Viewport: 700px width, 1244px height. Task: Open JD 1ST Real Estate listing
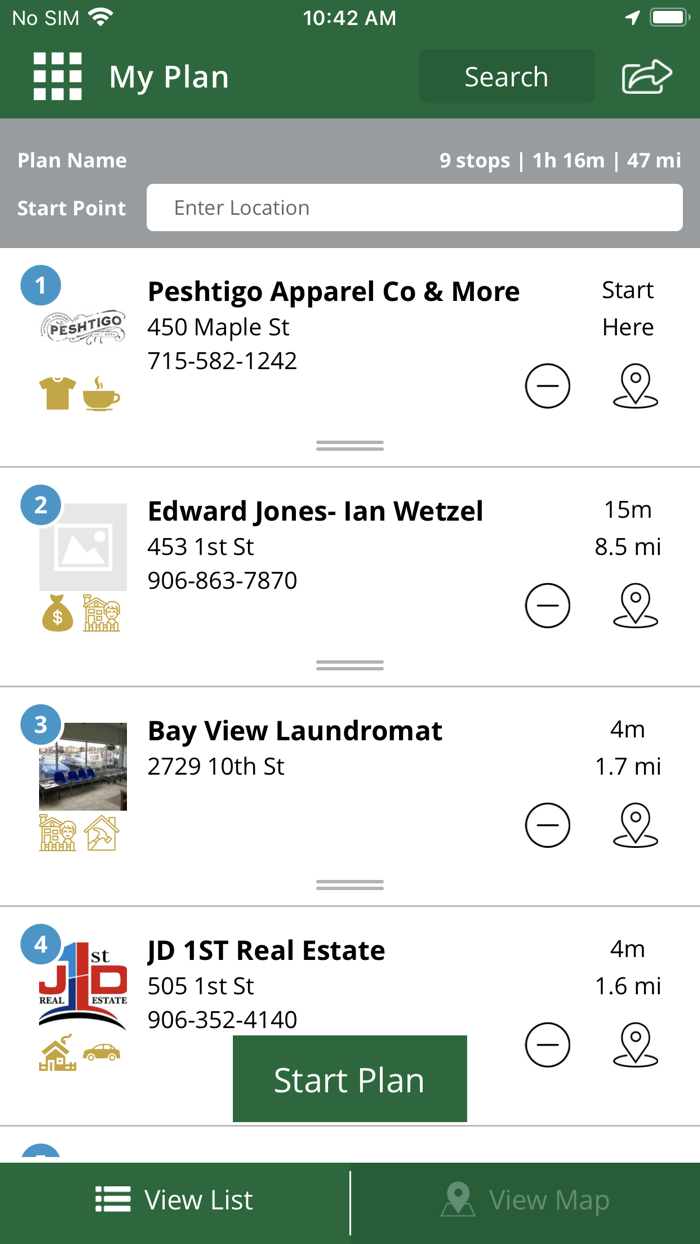[x=266, y=951]
